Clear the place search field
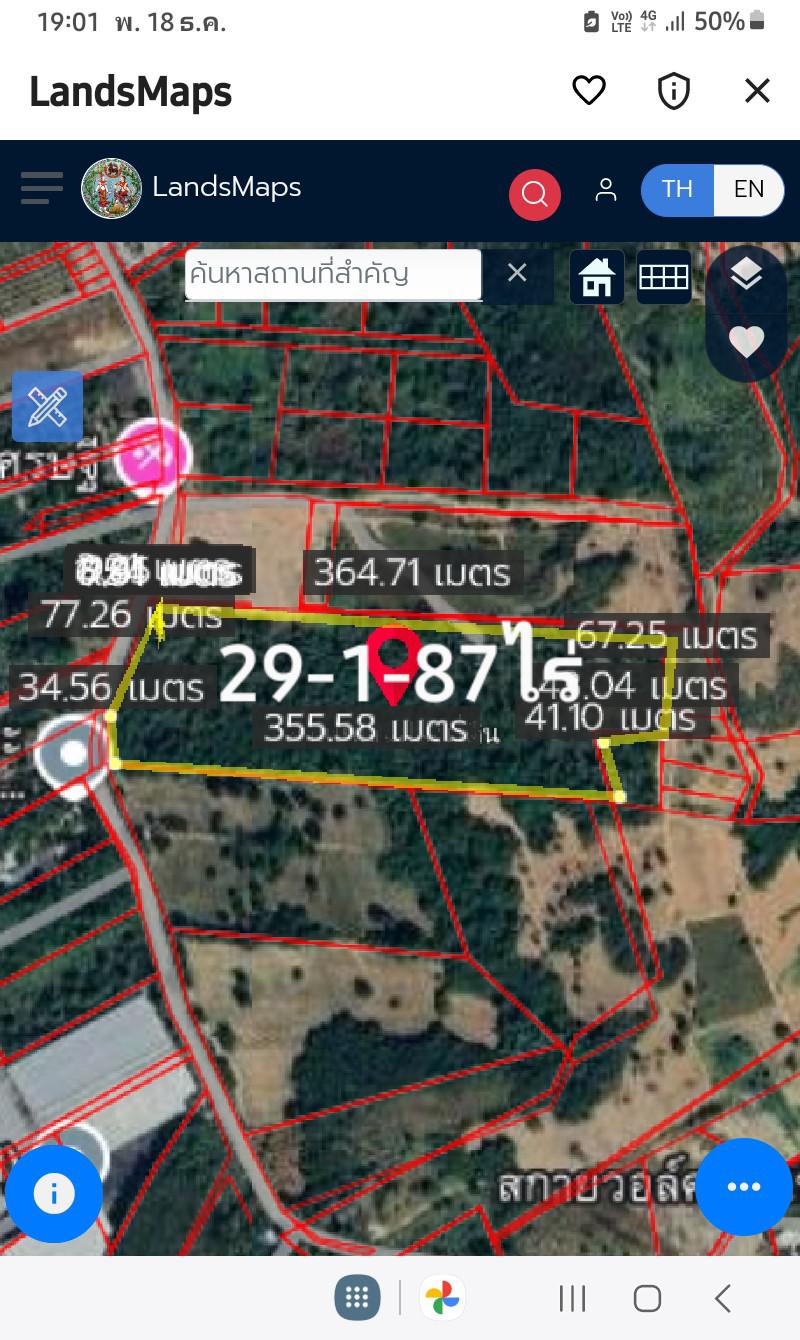This screenshot has width=800, height=1340. coord(517,273)
